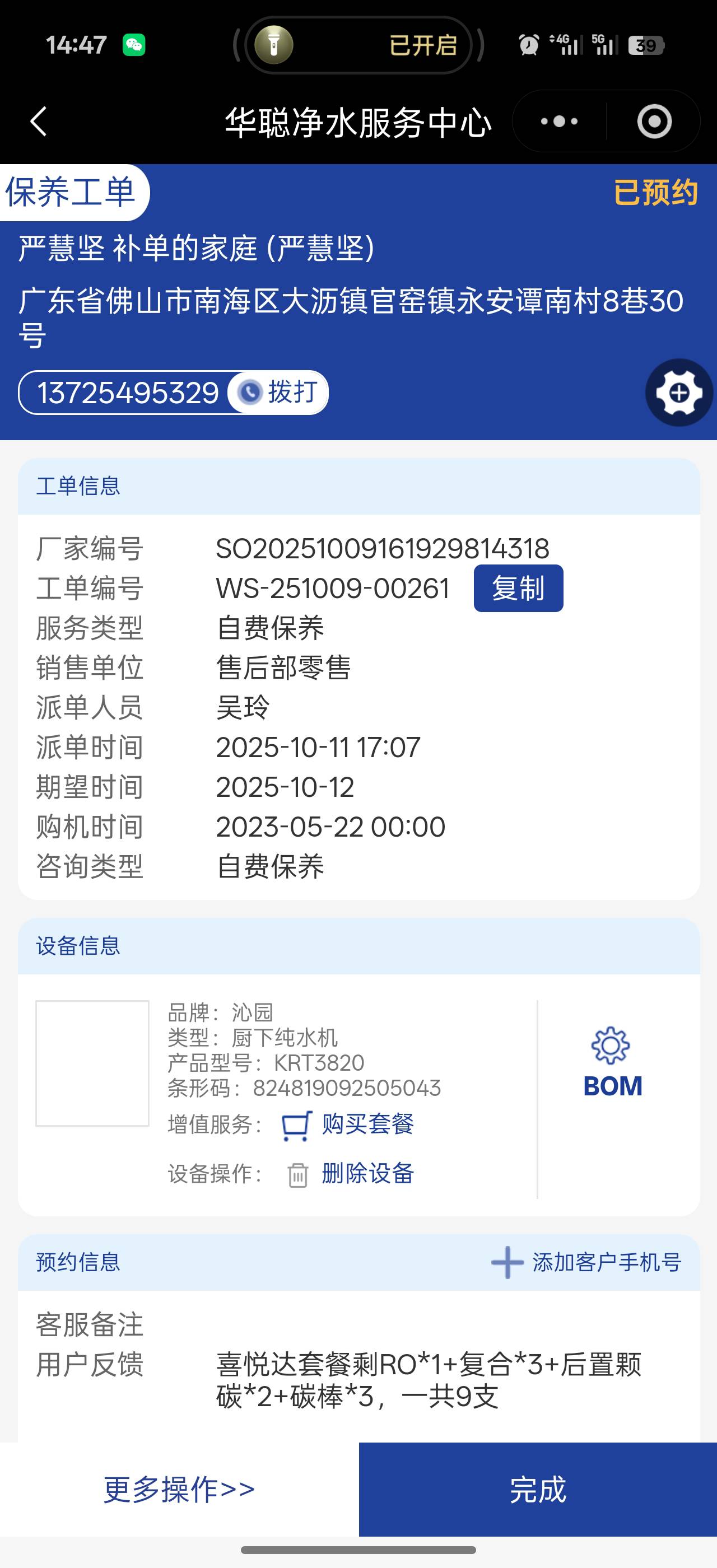Tap the device image thumbnail

[x=92, y=1063]
